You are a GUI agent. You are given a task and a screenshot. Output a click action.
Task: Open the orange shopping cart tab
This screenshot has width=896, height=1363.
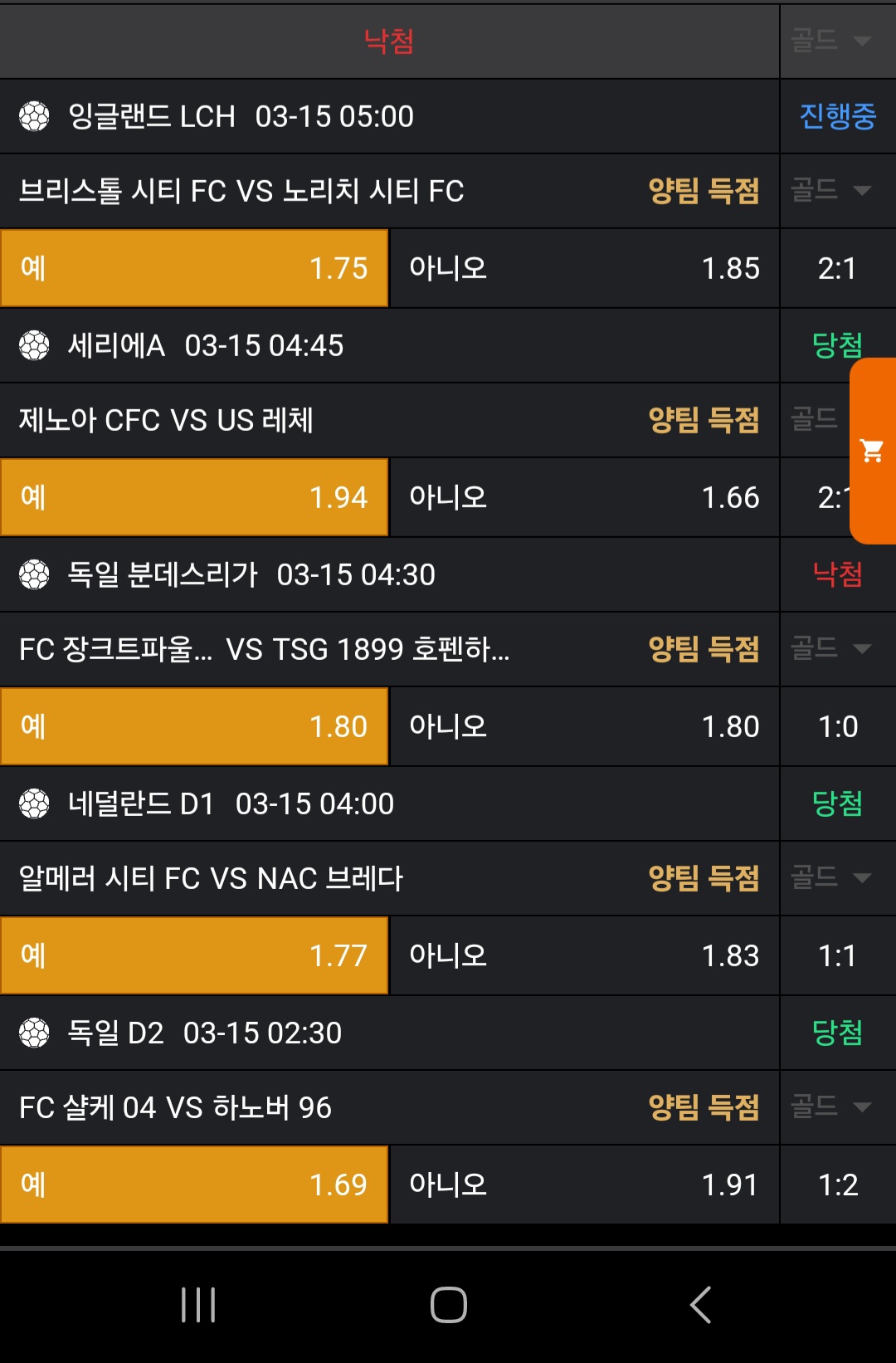click(873, 451)
